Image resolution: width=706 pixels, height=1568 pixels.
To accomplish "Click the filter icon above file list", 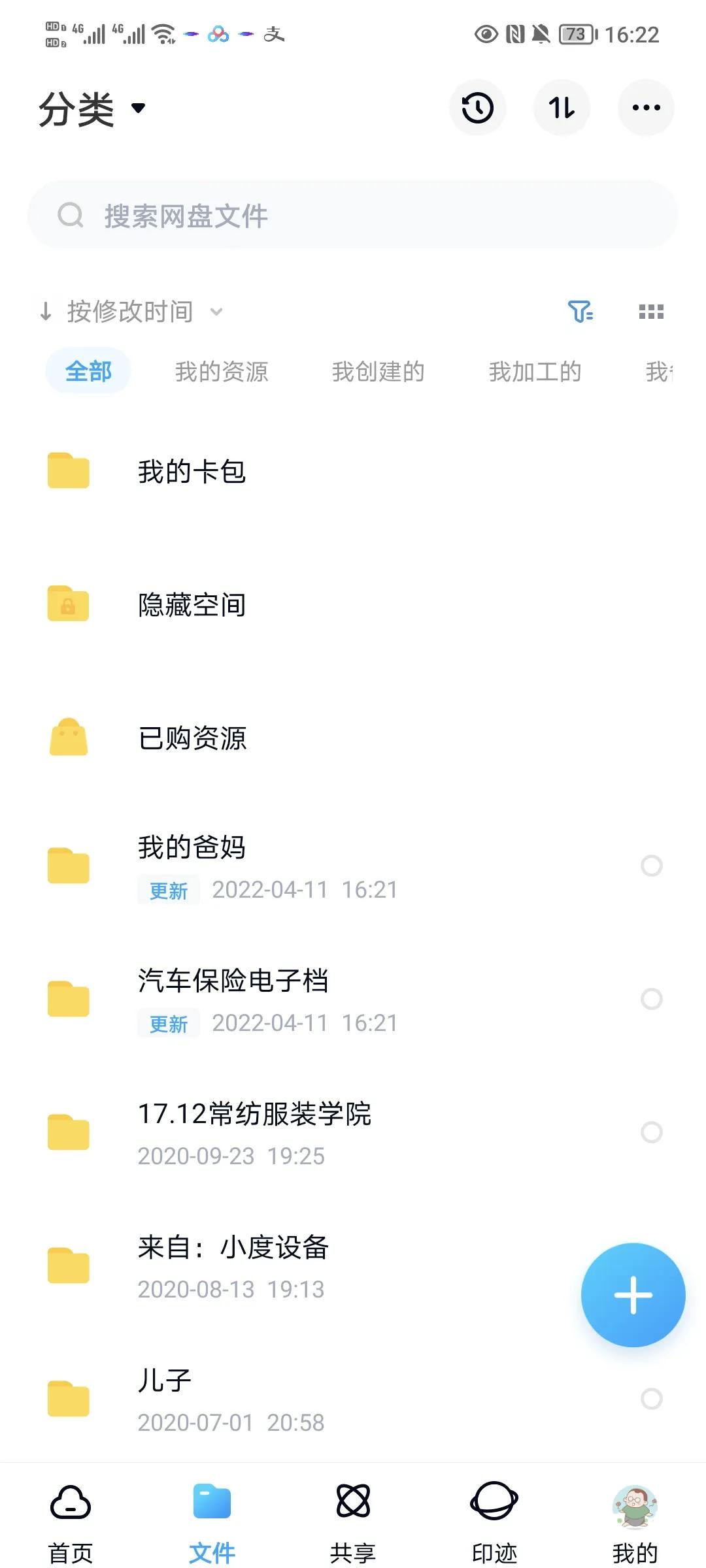I will click(x=580, y=312).
